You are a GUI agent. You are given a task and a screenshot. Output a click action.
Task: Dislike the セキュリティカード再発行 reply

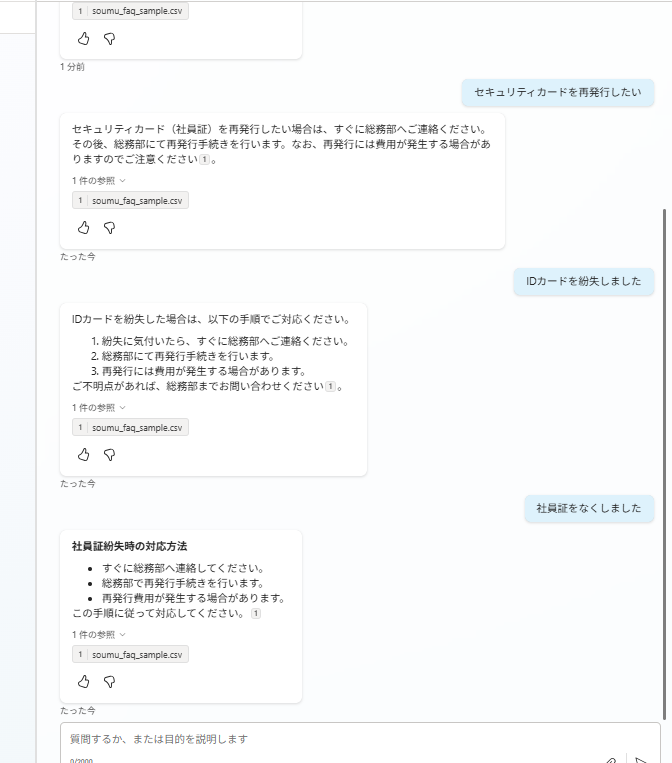[x=110, y=227]
